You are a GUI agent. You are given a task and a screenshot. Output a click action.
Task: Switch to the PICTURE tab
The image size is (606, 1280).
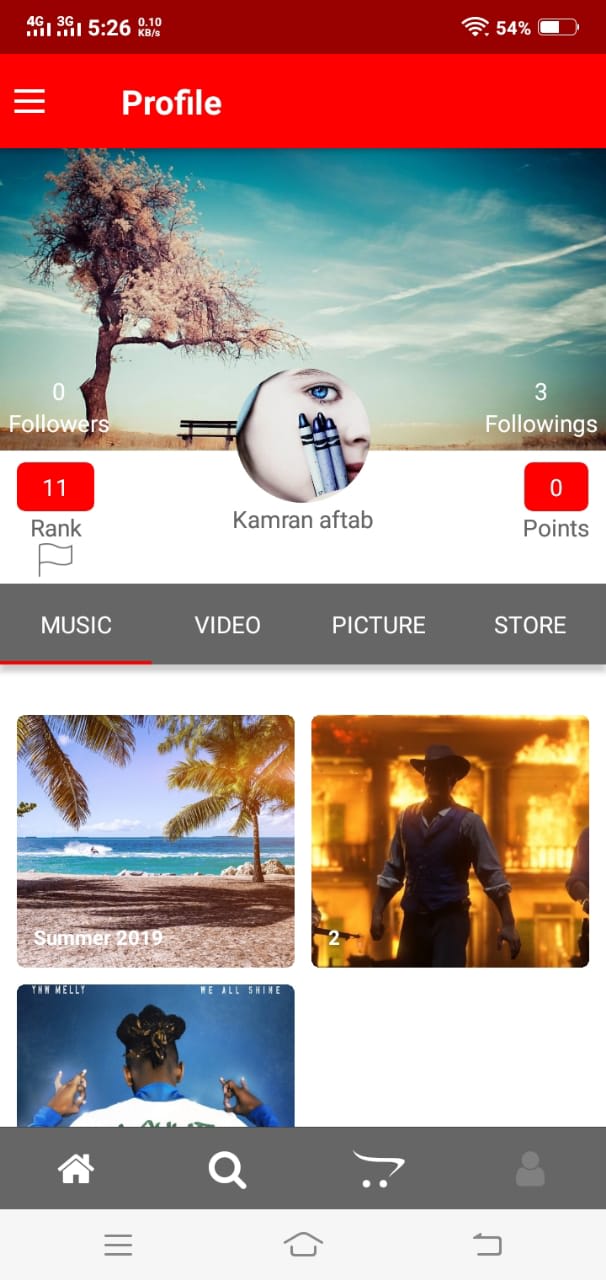[379, 625]
